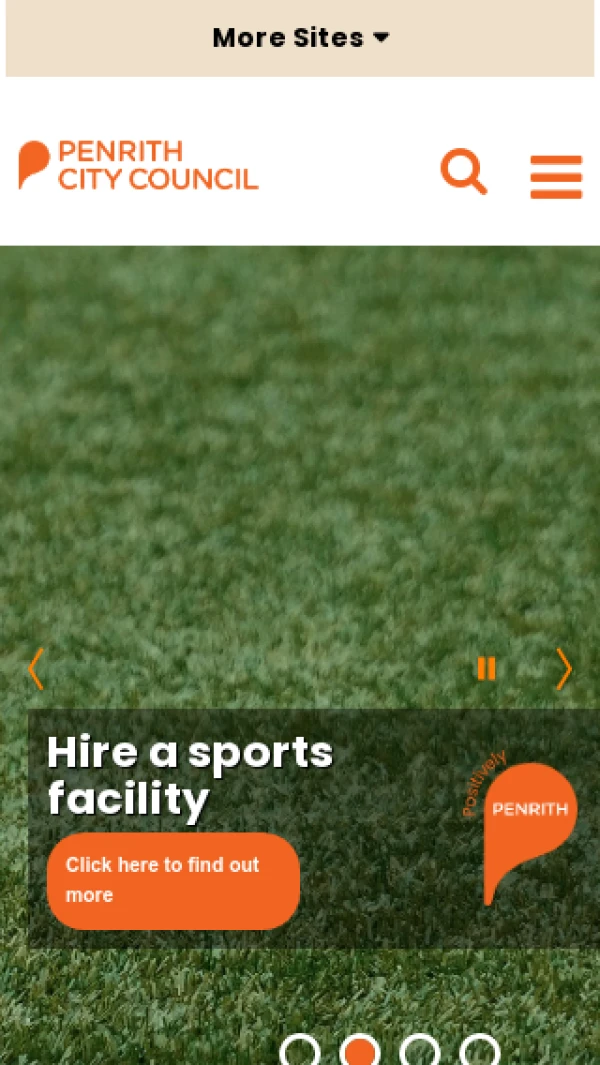Jump to third carousel slide dot

(x=420, y=1052)
